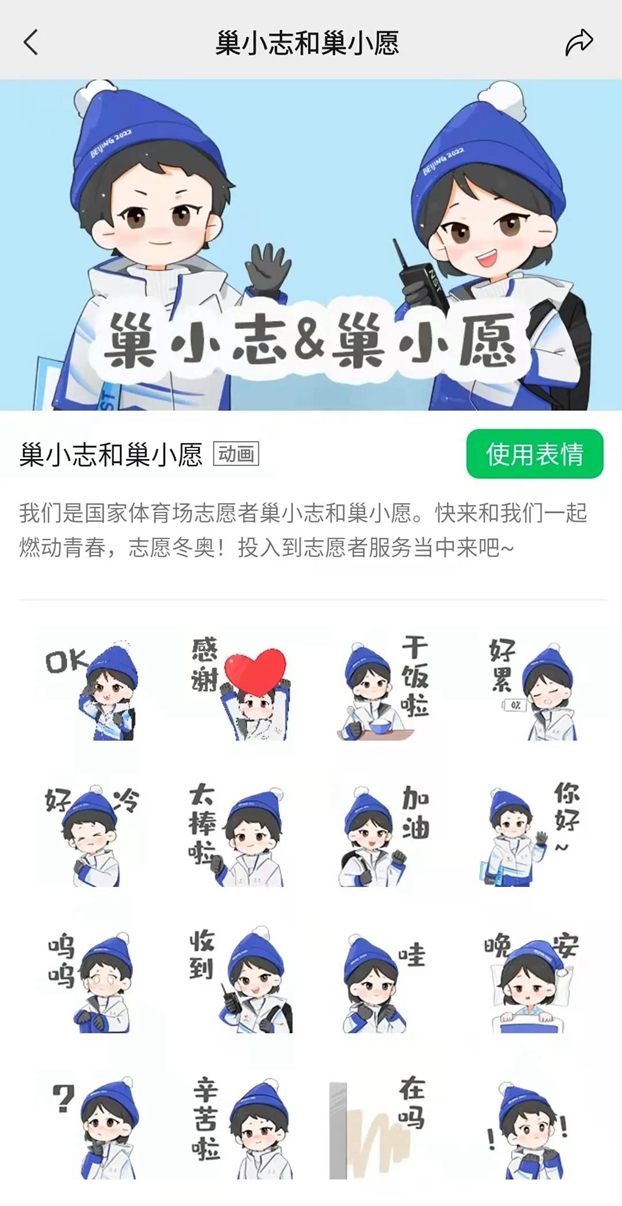Preview the 辛苦啦 sticker
This screenshot has height=1206, width=622.
238,1127
